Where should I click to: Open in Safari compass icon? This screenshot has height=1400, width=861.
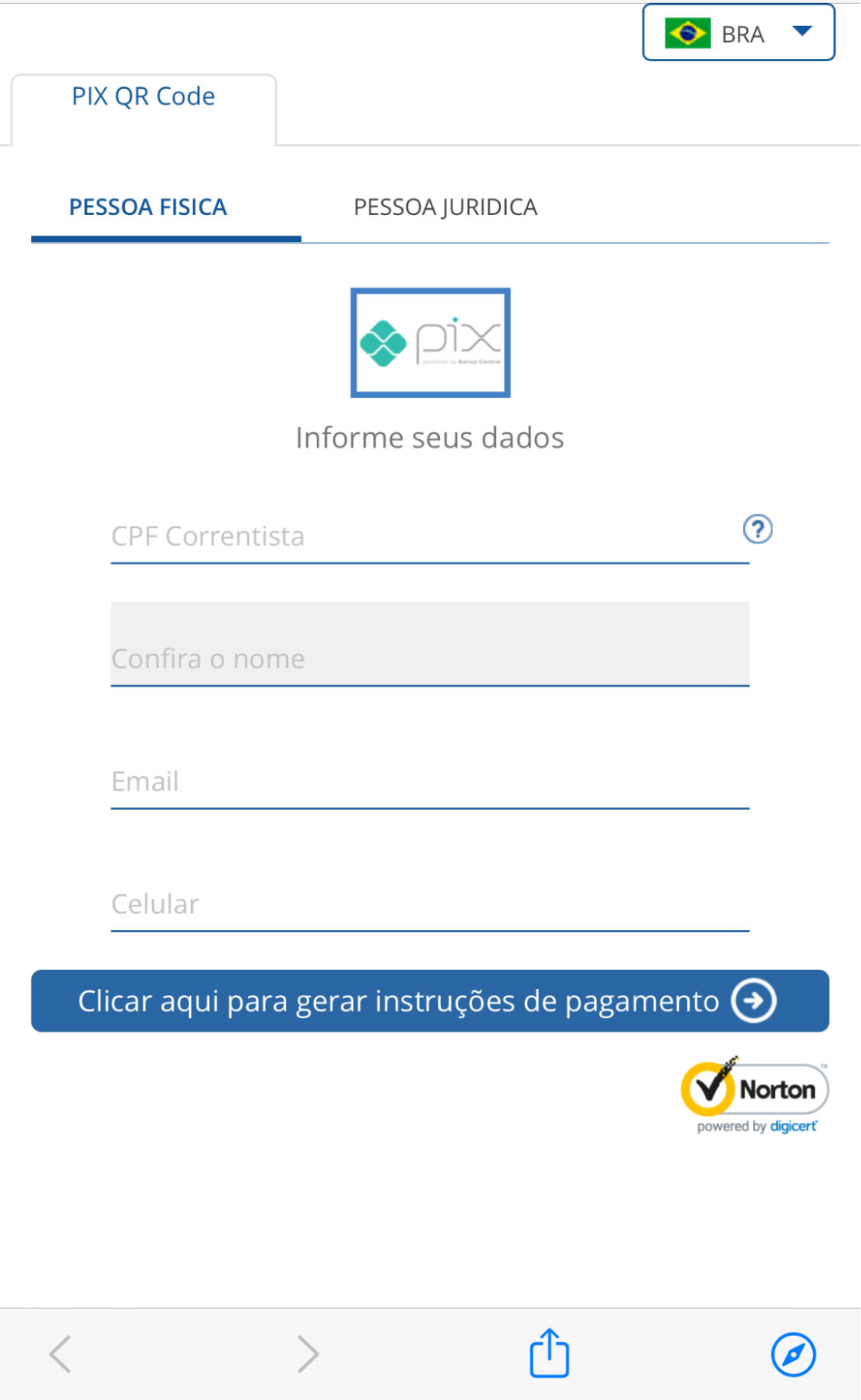pos(793,1353)
